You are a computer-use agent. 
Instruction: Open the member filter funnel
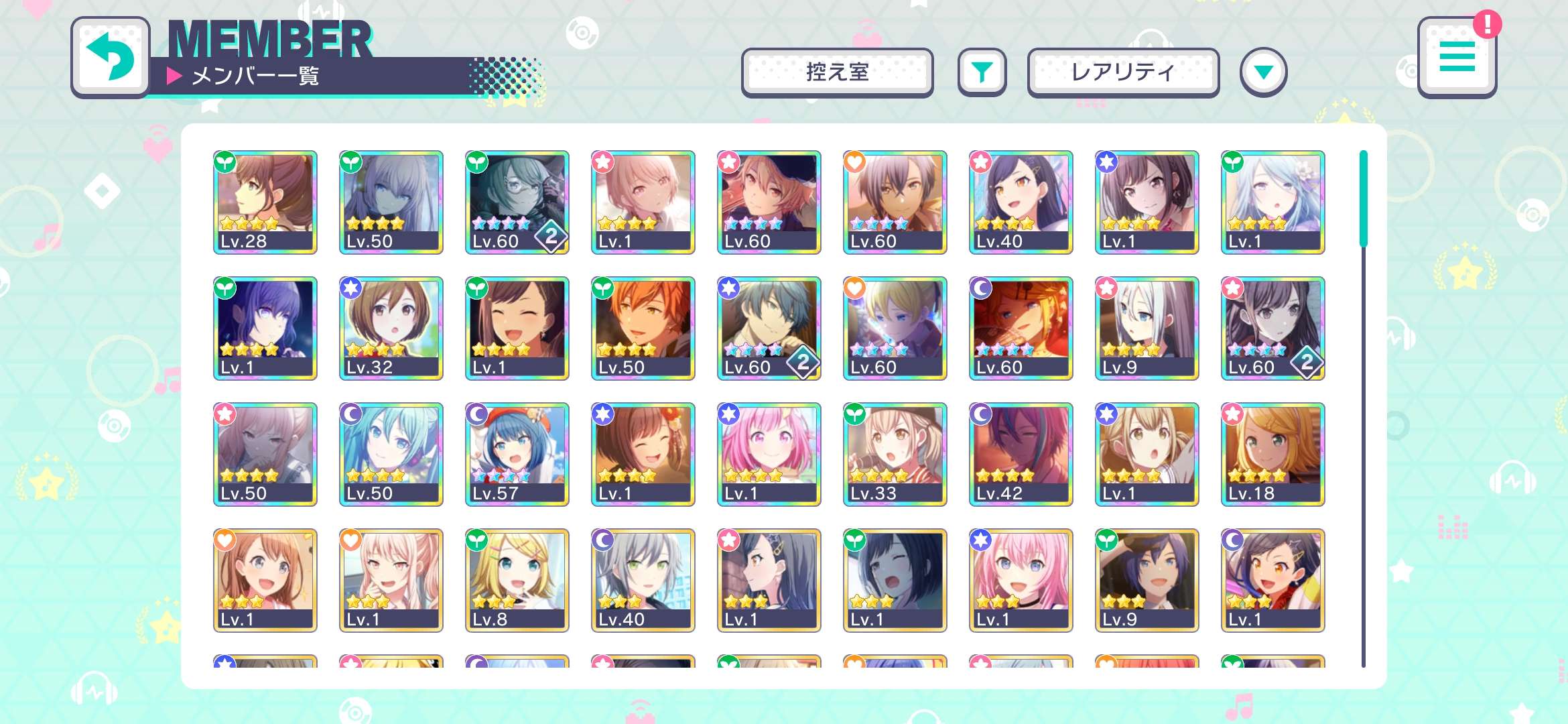(x=982, y=72)
